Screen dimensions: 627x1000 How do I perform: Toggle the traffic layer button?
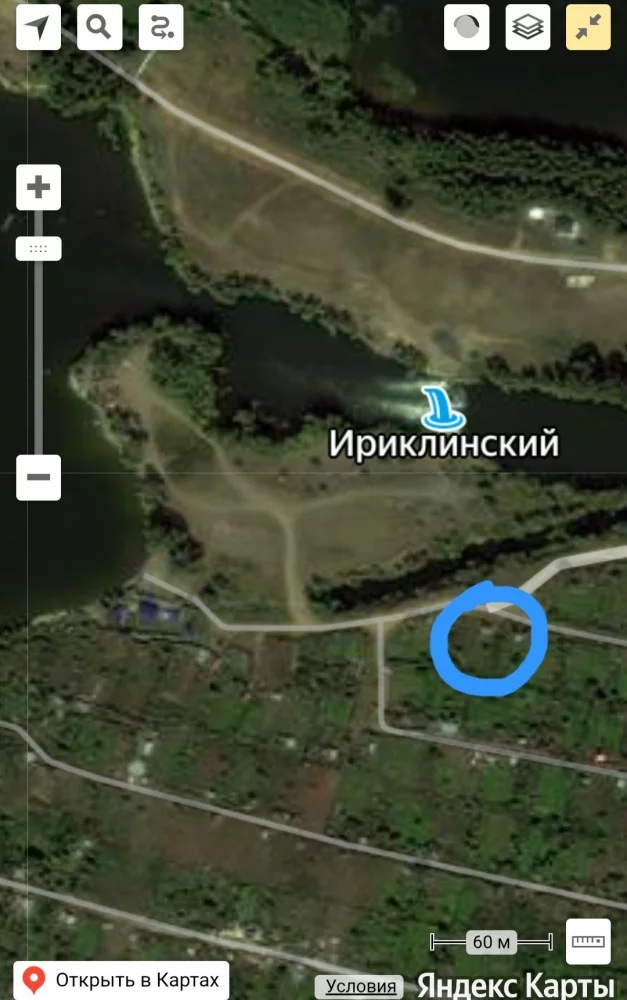click(x=467, y=28)
